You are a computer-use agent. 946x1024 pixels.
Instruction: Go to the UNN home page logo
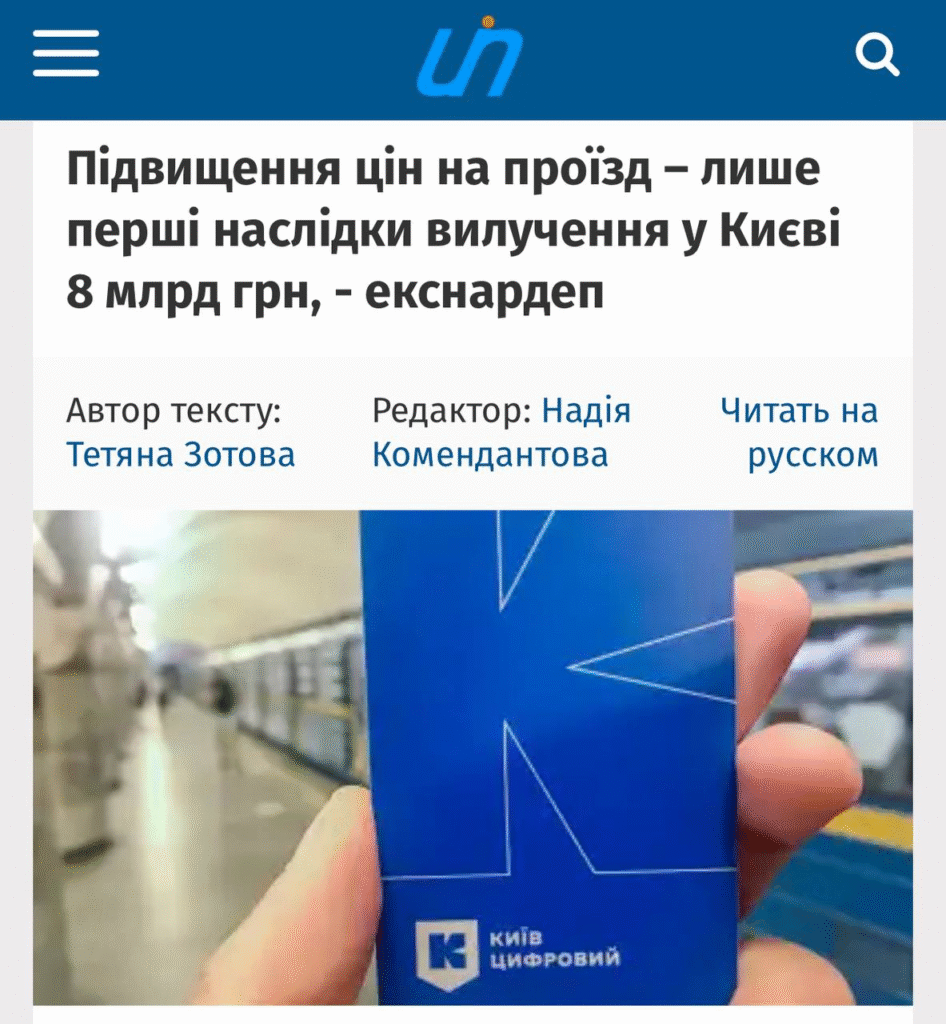(x=470, y=56)
